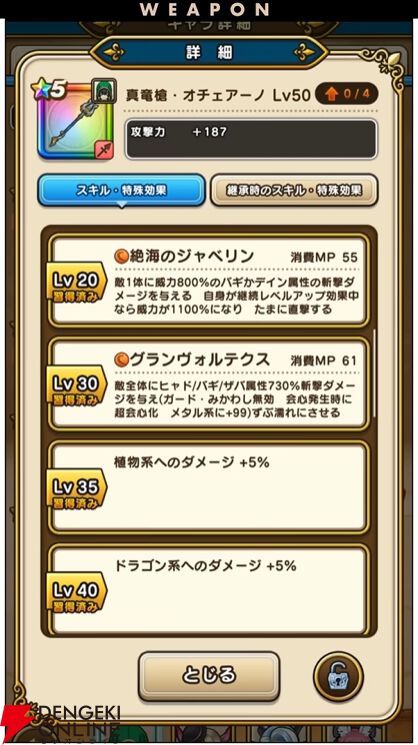
Task: Close the detail dialog with とじる
Action: (209, 676)
